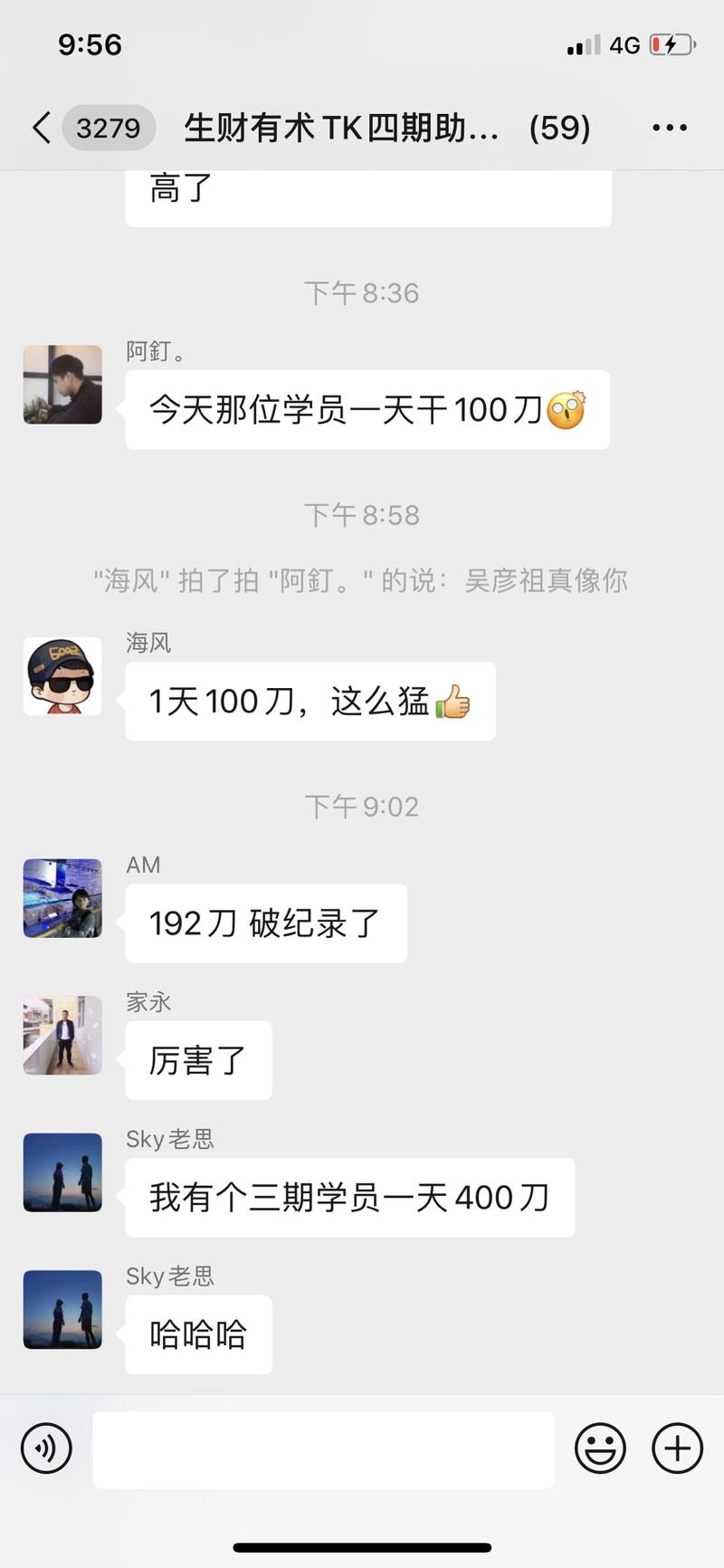
Task: Click Sky老思's avatar
Action: pyautogui.click(x=62, y=1172)
